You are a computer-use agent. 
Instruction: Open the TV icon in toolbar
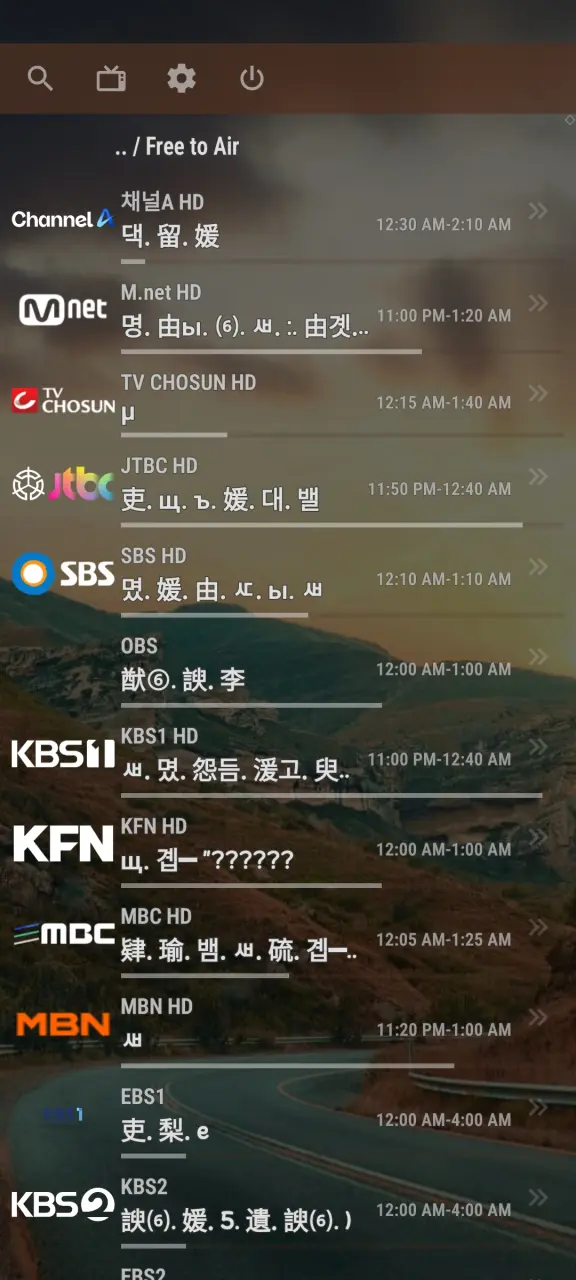pyautogui.click(x=111, y=78)
